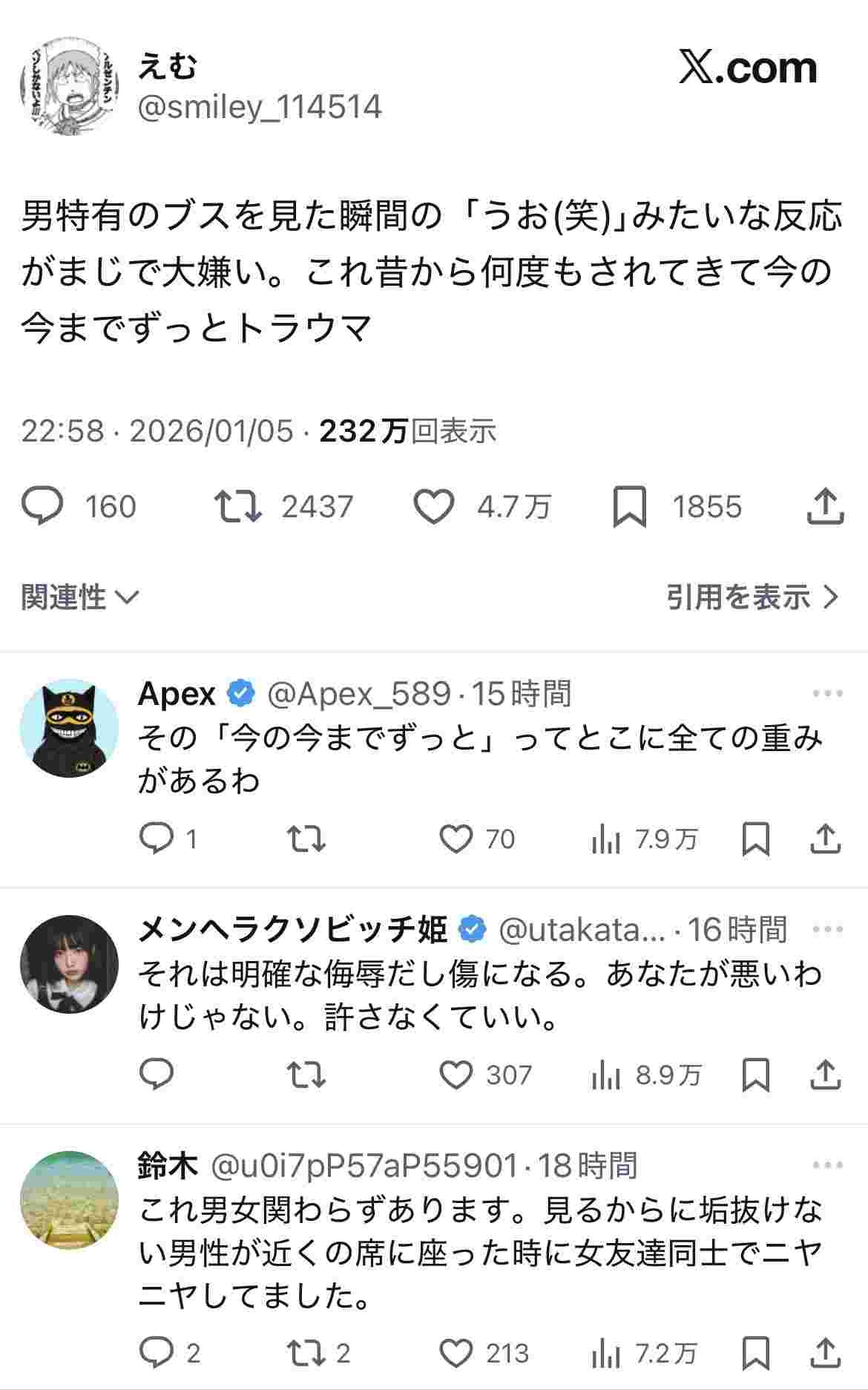Reply to Apex's comment
The width and height of the screenshot is (868, 1390).
[157, 839]
